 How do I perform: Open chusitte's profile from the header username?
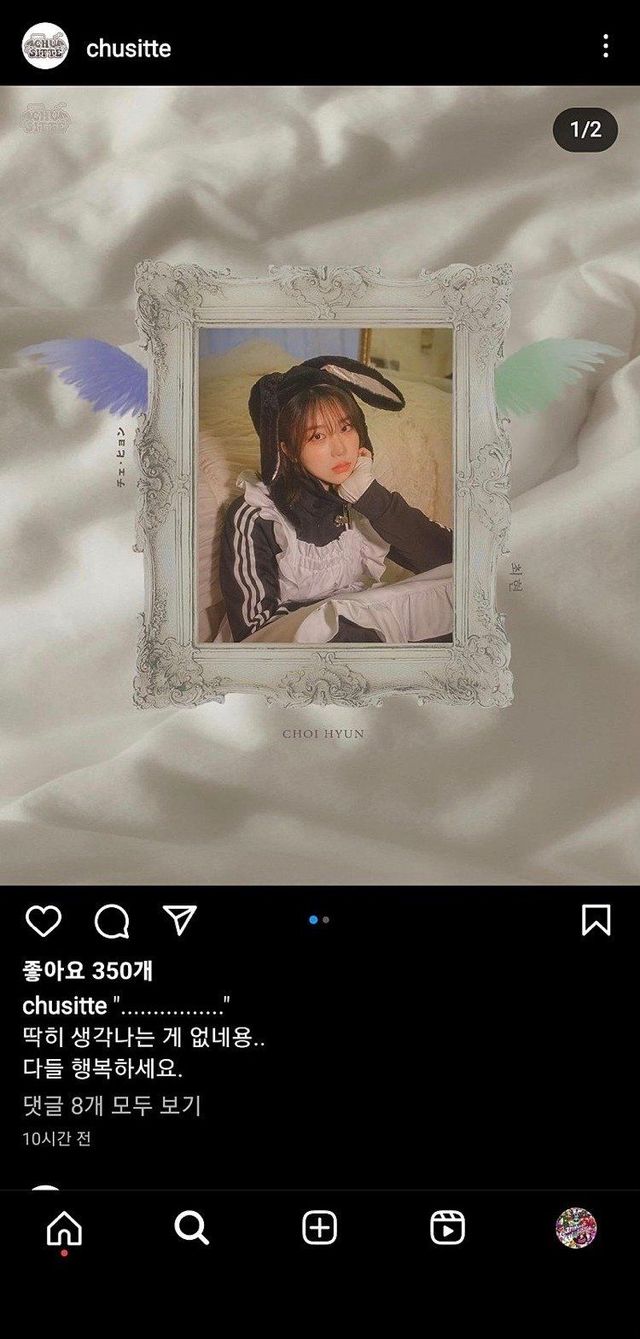coord(128,48)
